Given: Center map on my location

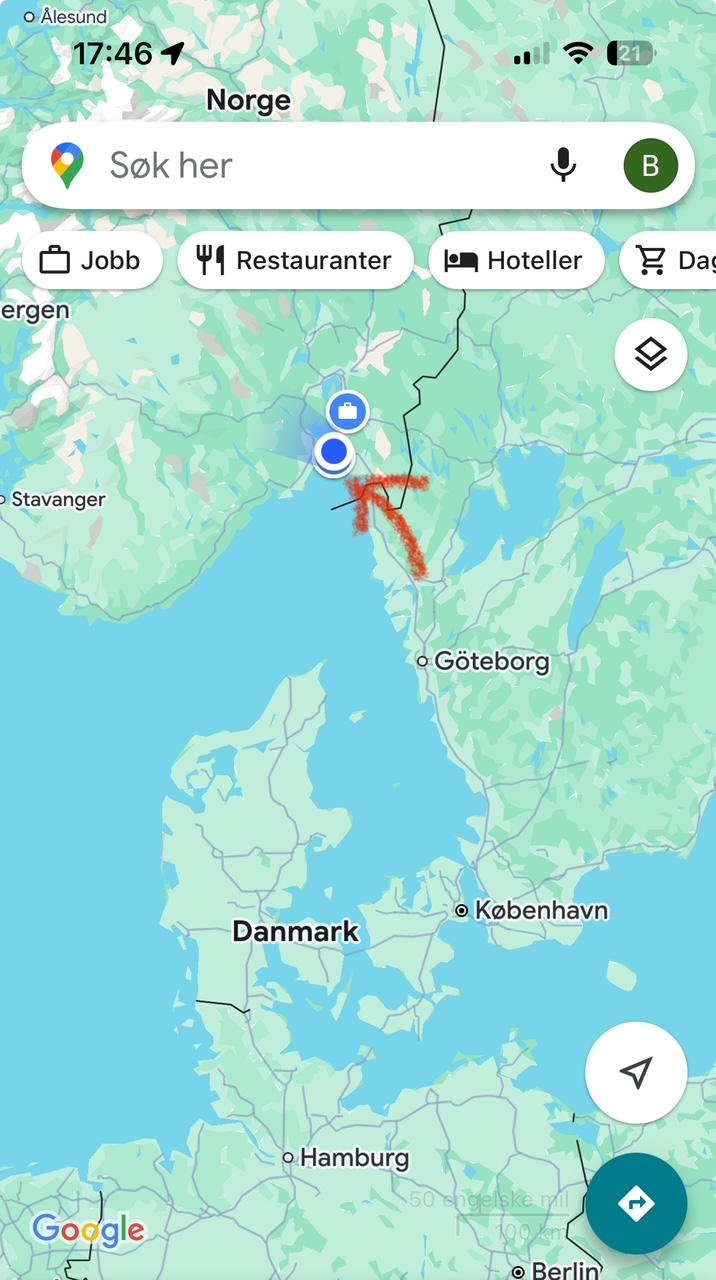Looking at the screenshot, I should tap(636, 1072).
